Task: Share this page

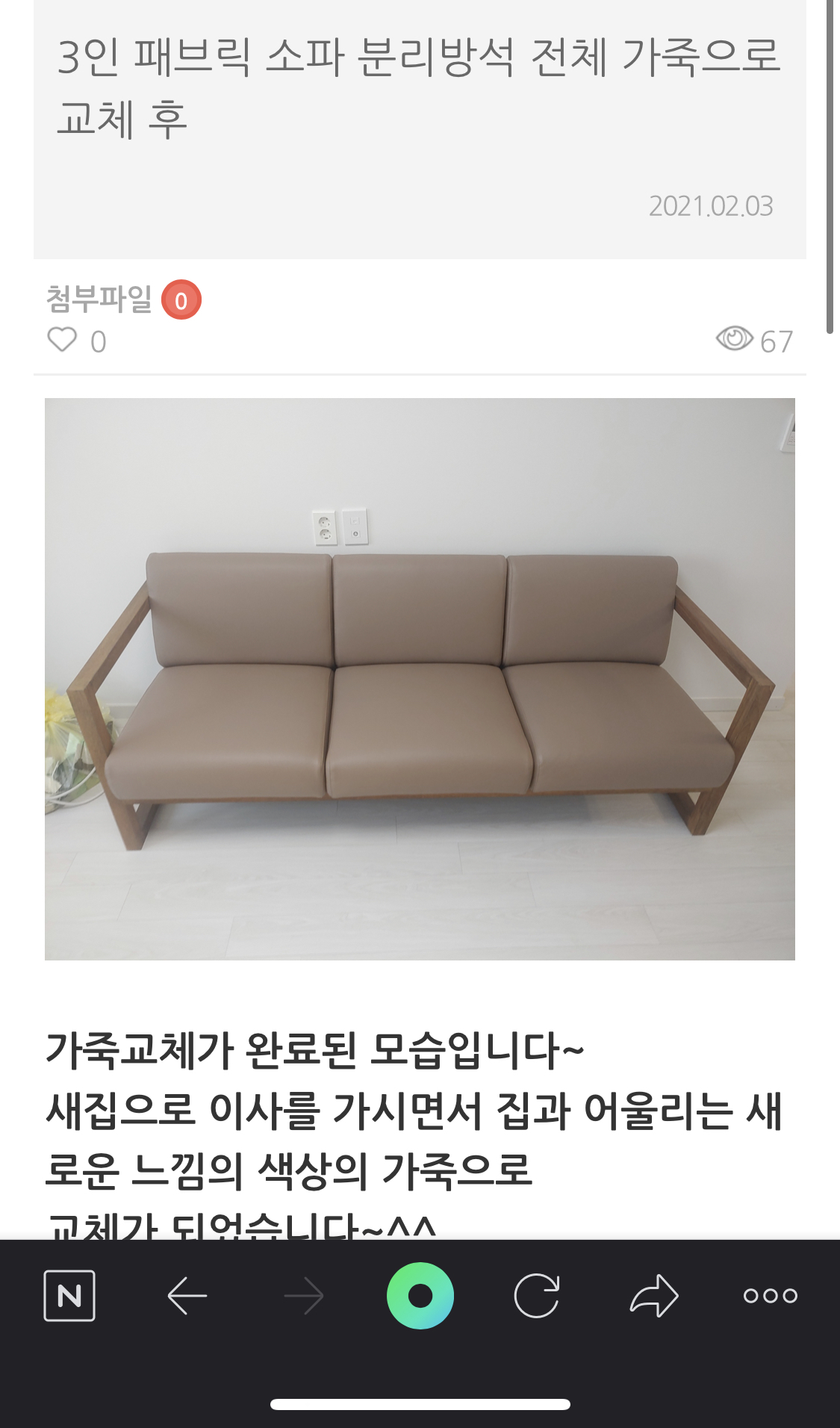Action: tap(654, 1296)
